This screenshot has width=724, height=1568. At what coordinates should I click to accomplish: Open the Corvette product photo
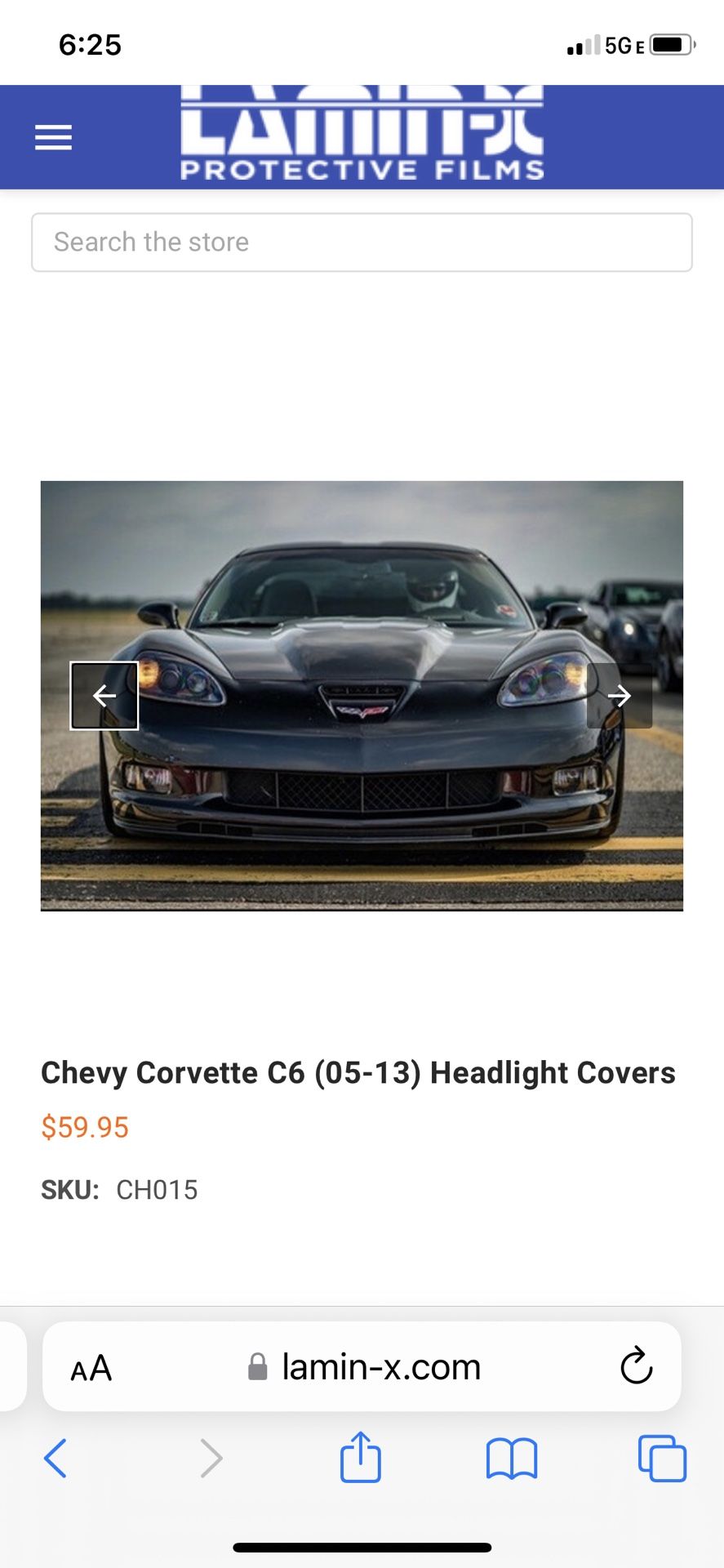tap(362, 696)
